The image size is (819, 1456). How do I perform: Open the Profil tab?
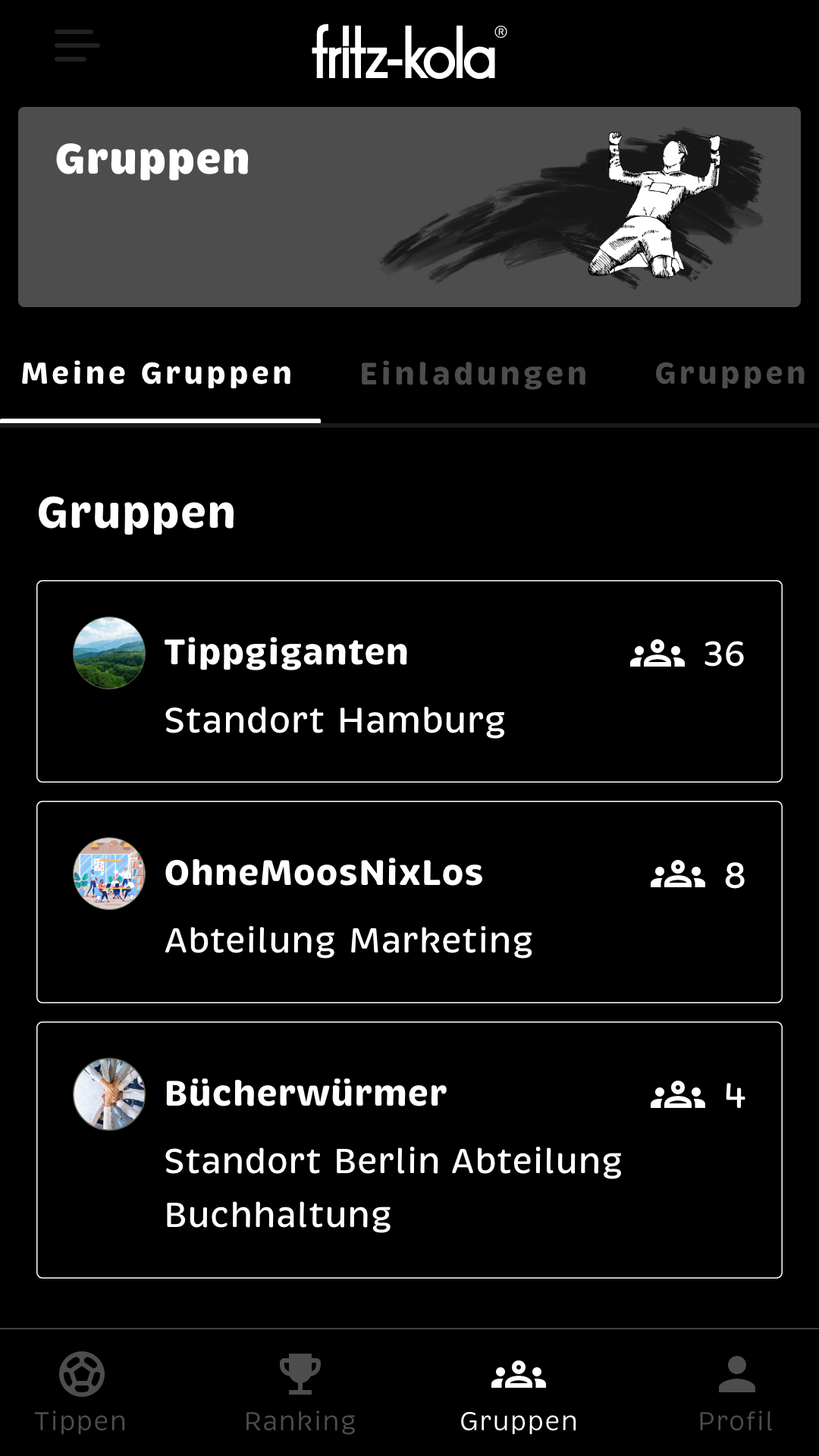pos(736,1393)
